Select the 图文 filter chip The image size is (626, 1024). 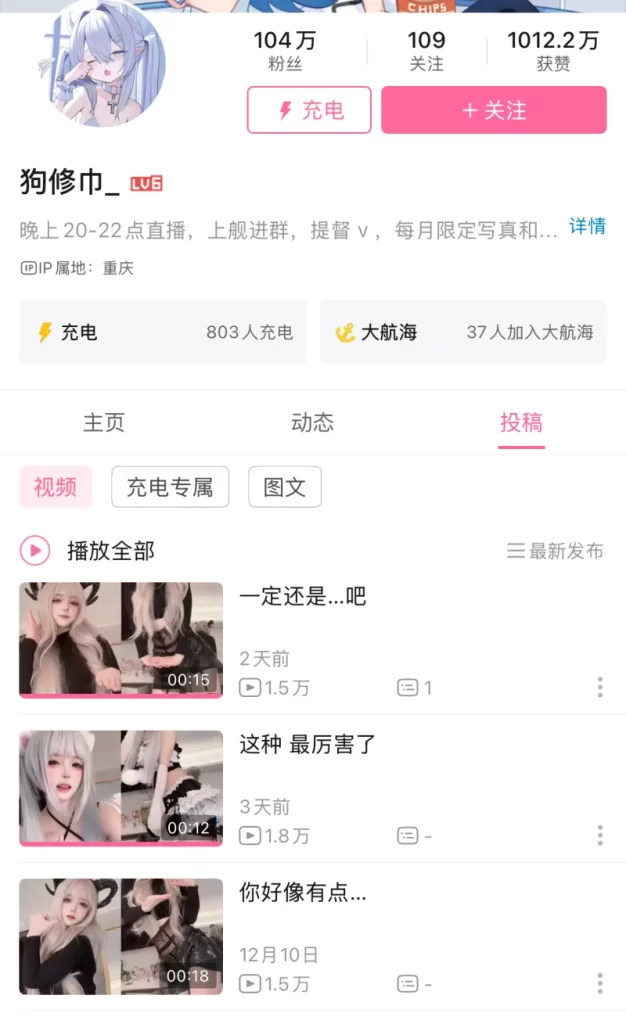coord(285,487)
